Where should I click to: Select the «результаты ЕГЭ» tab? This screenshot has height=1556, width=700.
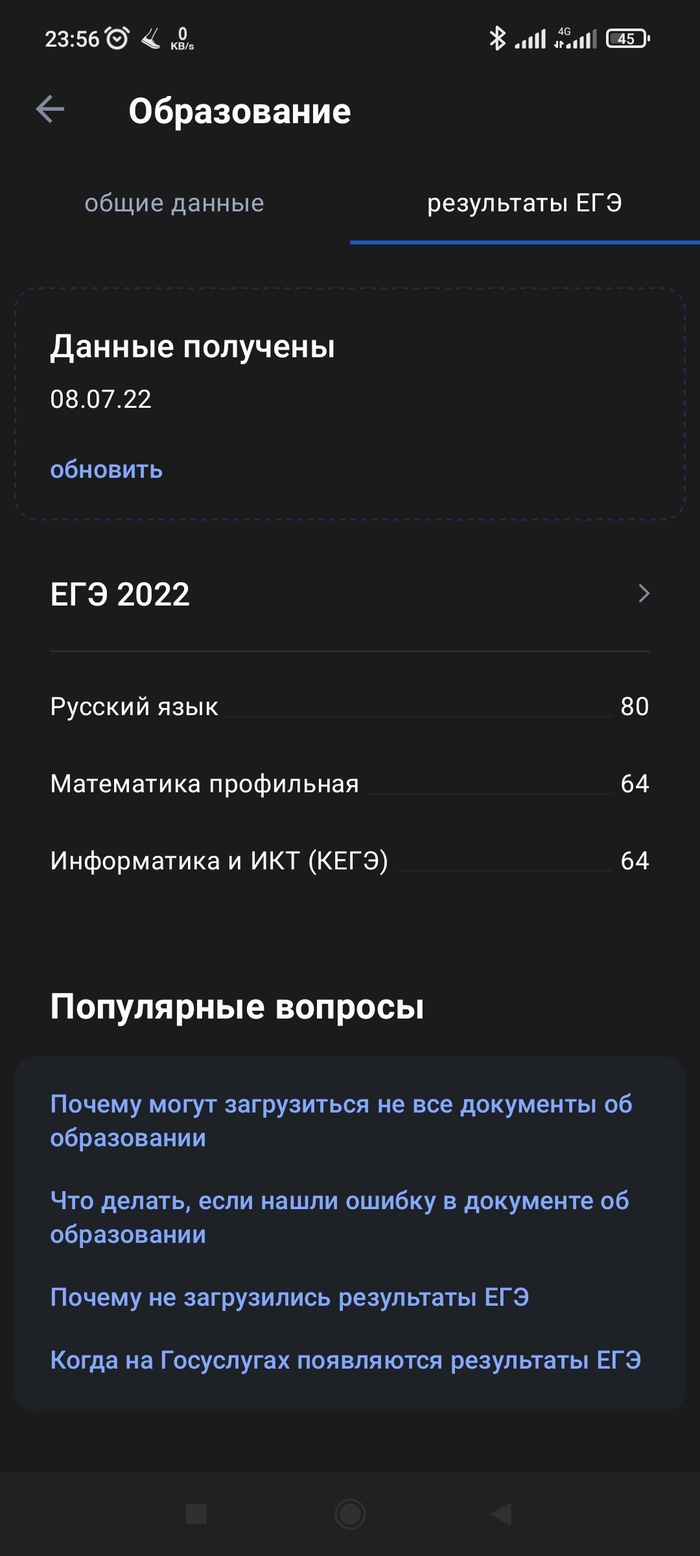pyautogui.click(x=524, y=203)
